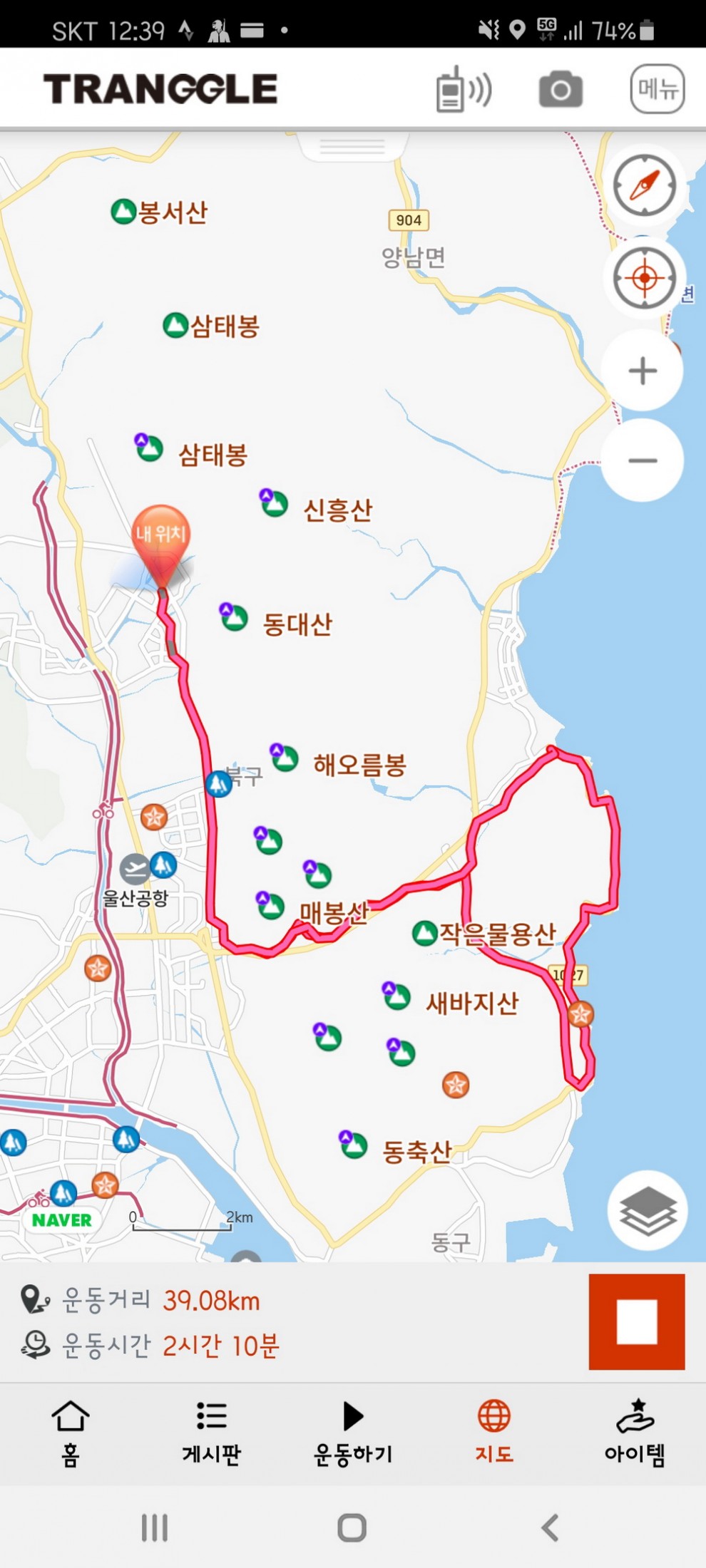This screenshot has height=1568, width=706.
Task: Go back with the system back button
Action: pyautogui.click(x=550, y=1527)
